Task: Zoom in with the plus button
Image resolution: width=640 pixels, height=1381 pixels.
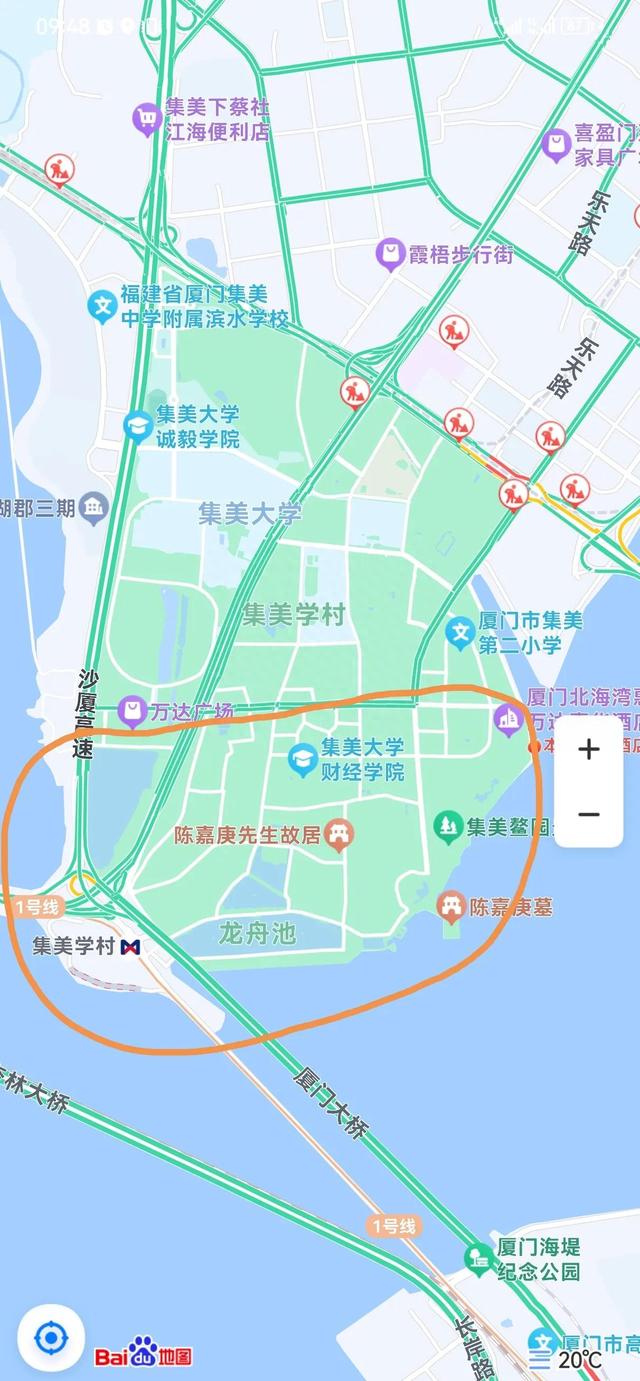Action: tap(589, 749)
